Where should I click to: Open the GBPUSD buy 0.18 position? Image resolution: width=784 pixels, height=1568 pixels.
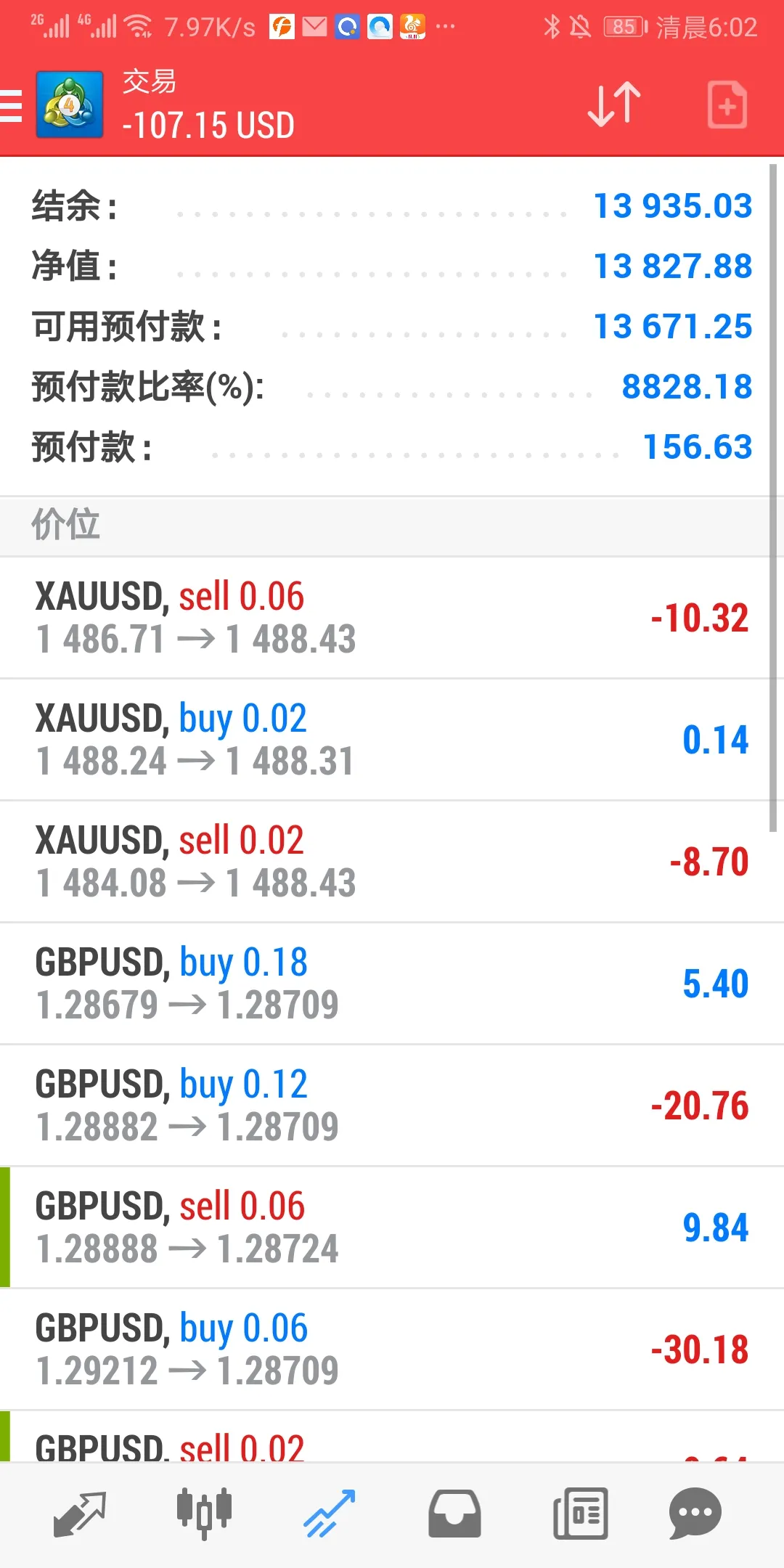click(x=392, y=984)
